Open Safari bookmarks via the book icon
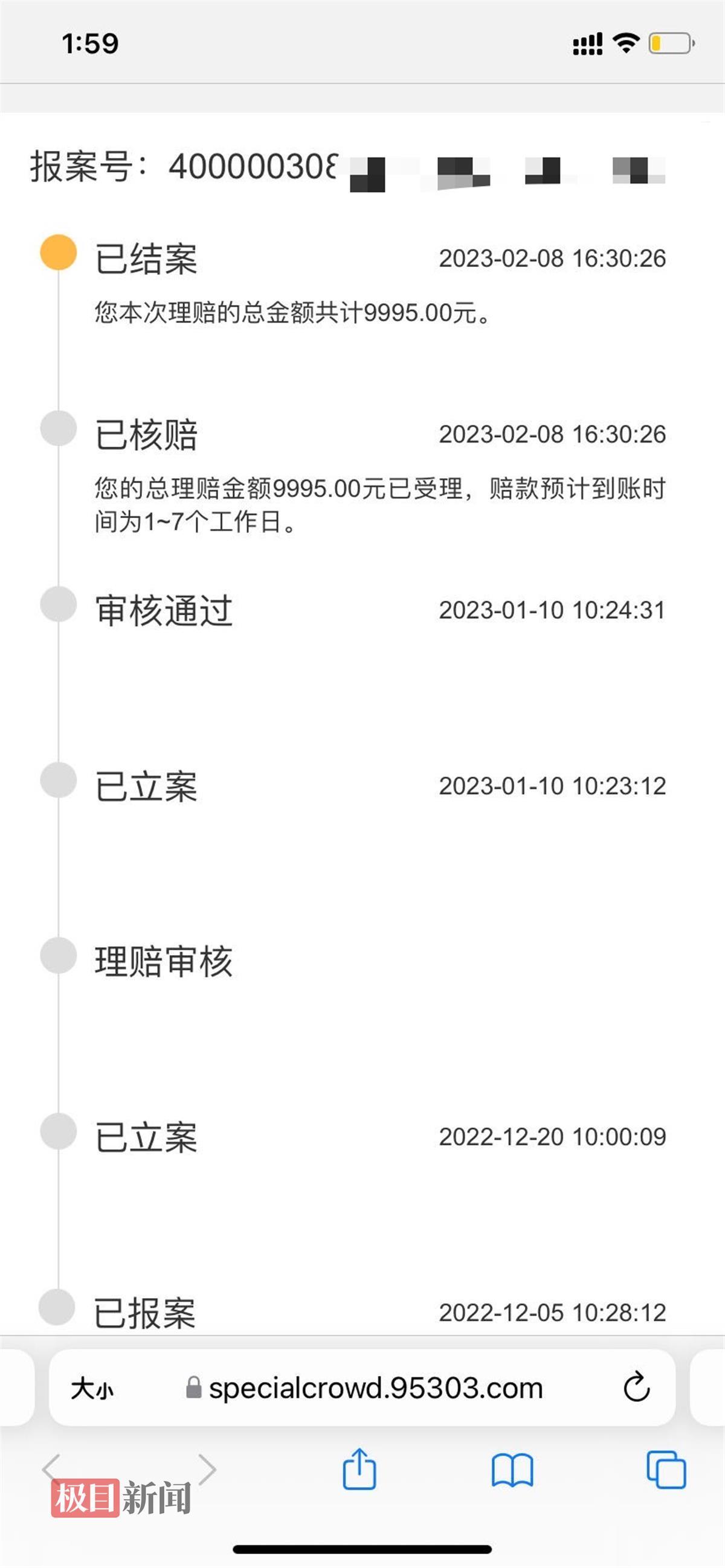The height and width of the screenshot is (1568, 725). point(512,1472)
